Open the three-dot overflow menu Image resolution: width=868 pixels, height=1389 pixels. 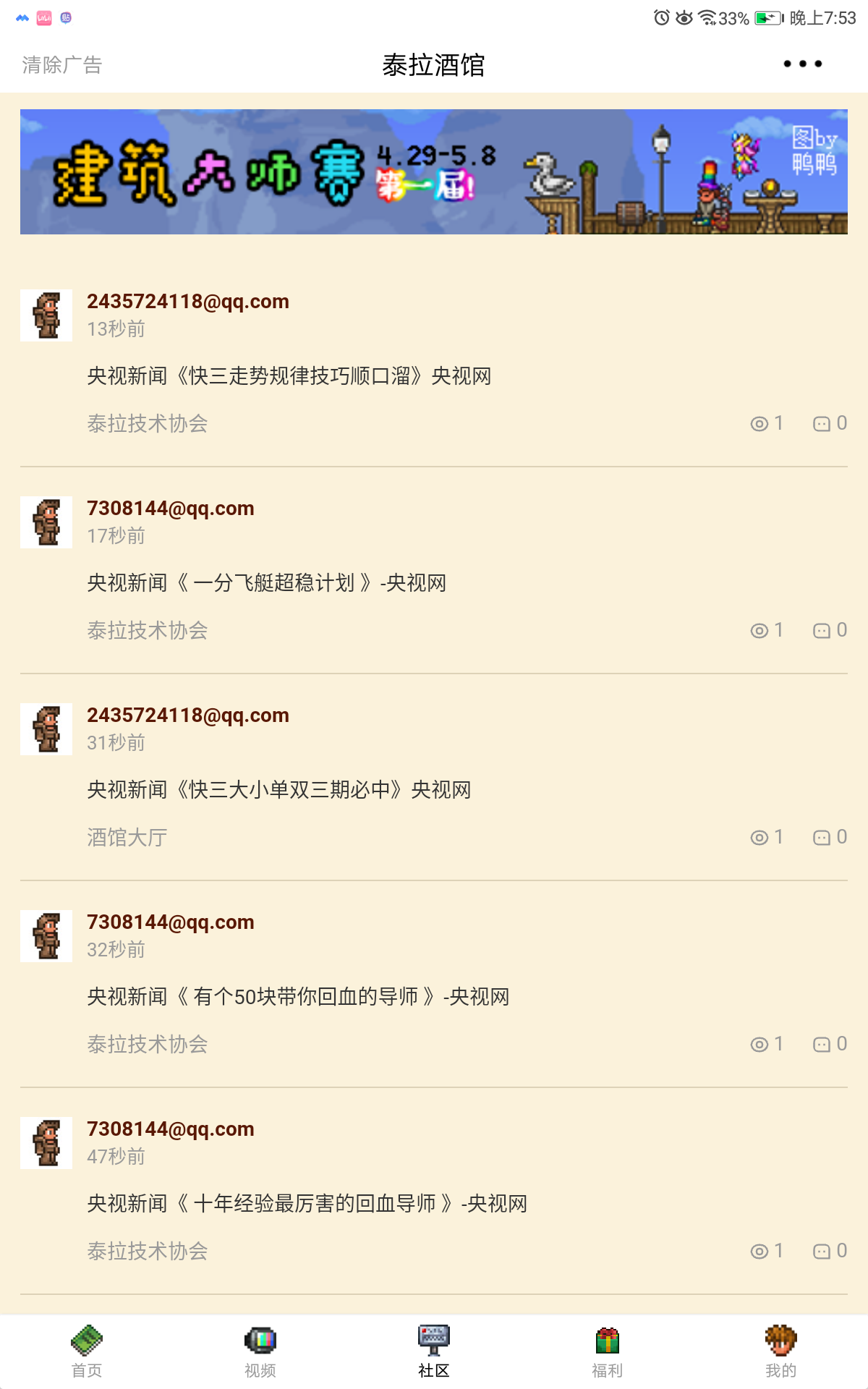802,64
